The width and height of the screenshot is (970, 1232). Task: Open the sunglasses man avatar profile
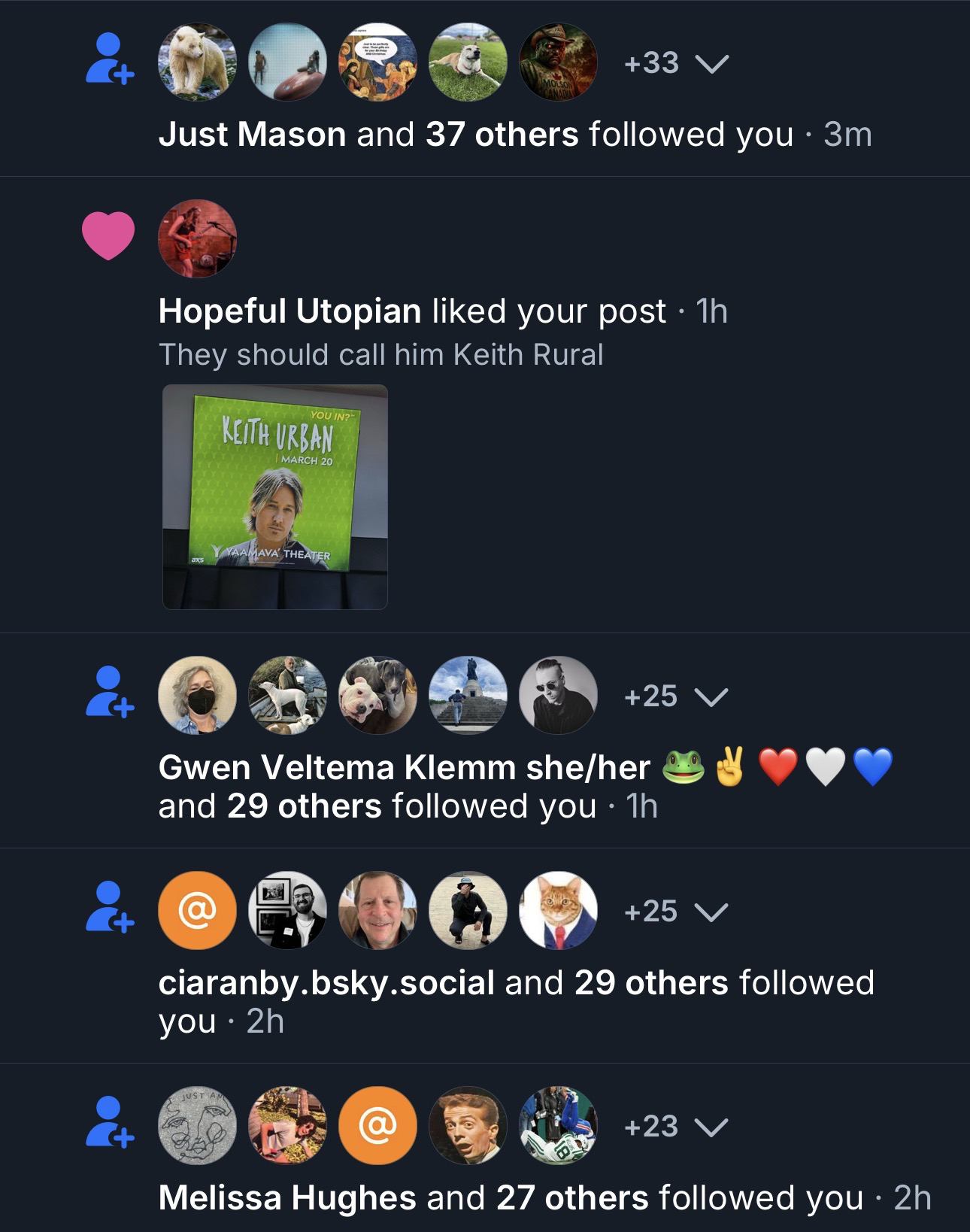click(558, 695)
